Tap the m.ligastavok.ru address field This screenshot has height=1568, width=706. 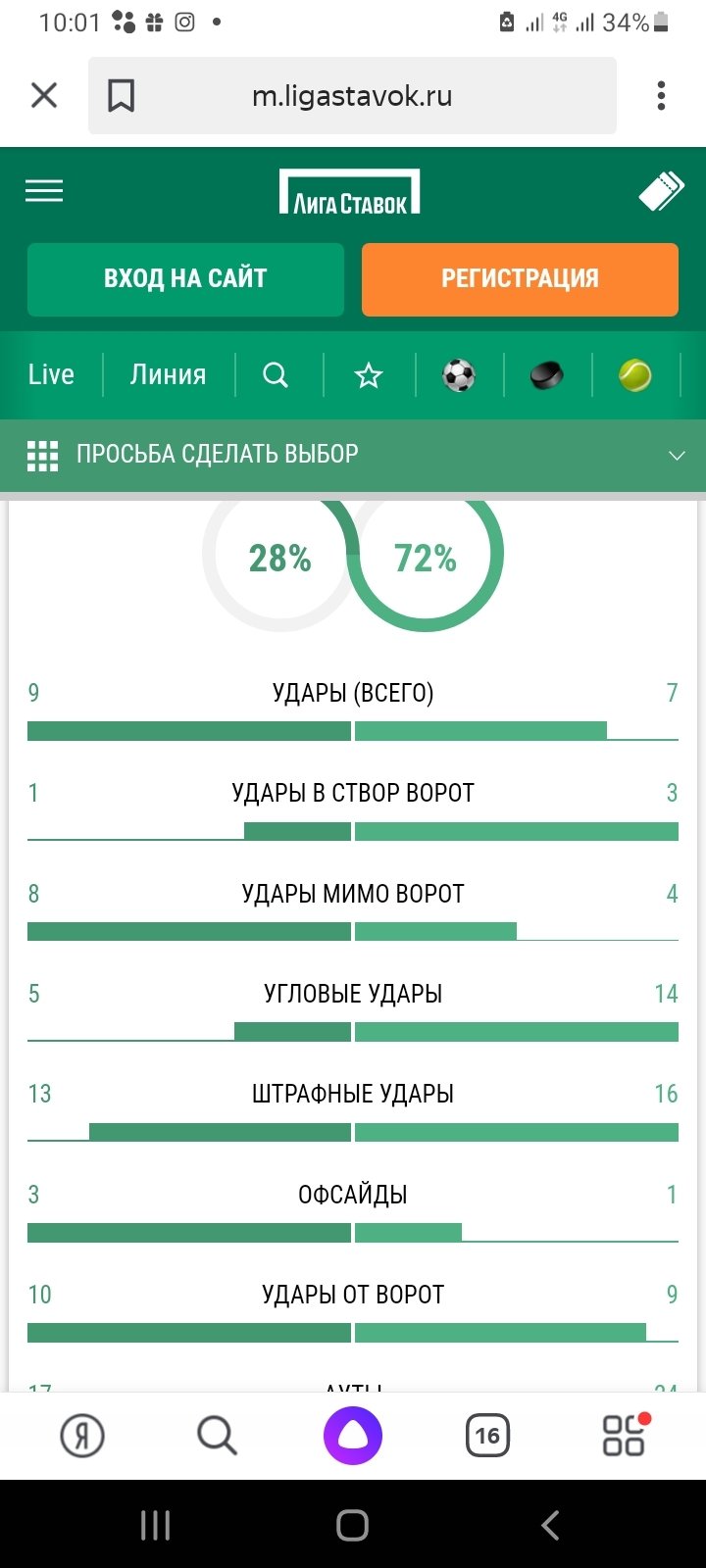pyautogui.click(x=352, y=96)
